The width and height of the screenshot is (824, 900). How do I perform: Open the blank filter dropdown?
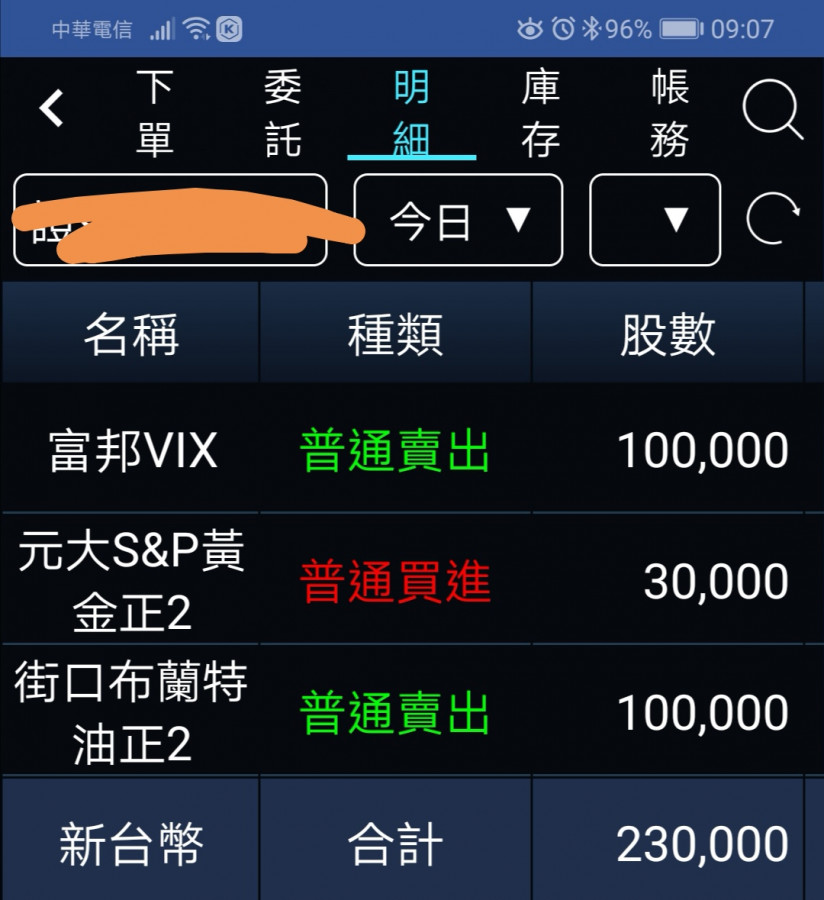(655, 220)
